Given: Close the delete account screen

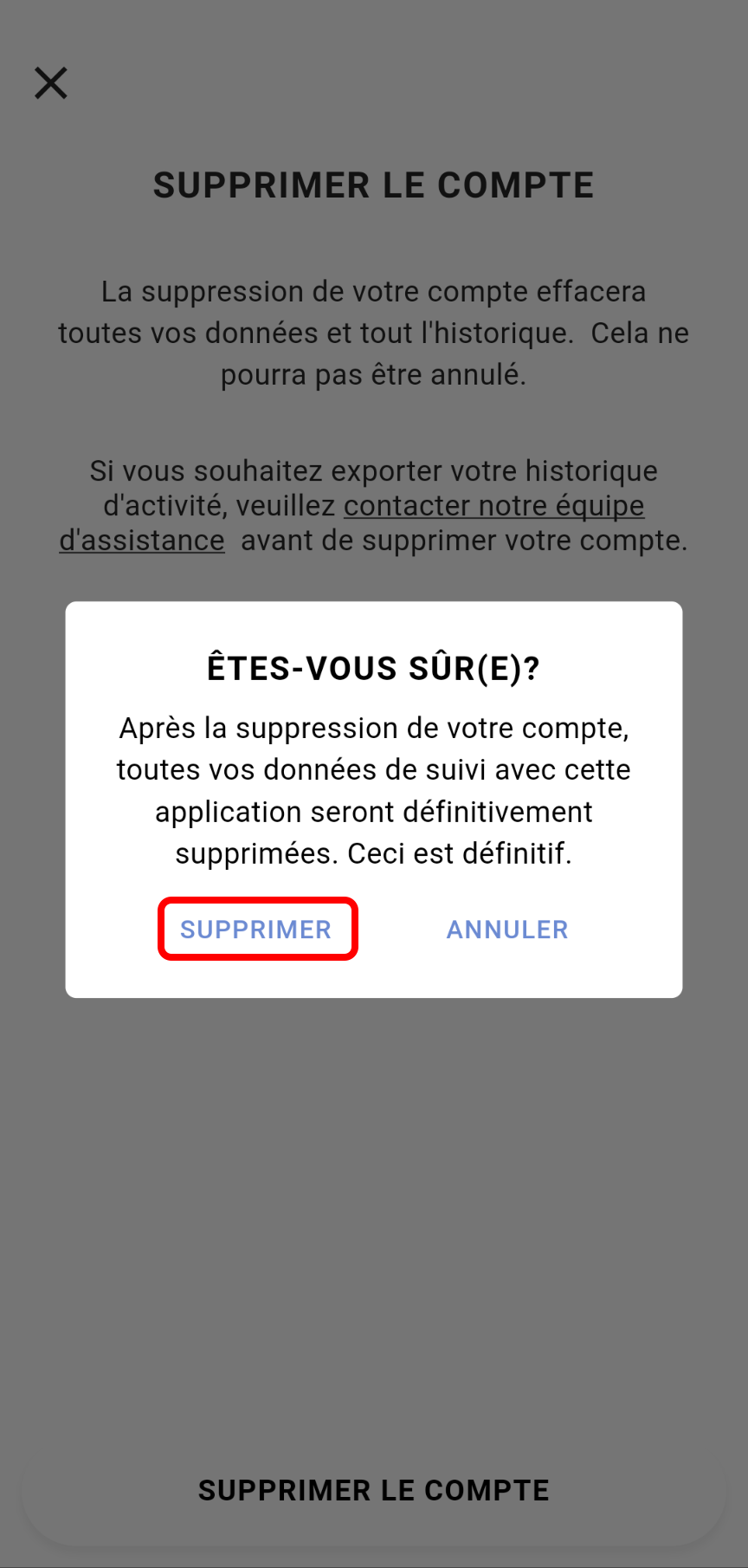Looking at the screenshot, I should coord(51,83).
